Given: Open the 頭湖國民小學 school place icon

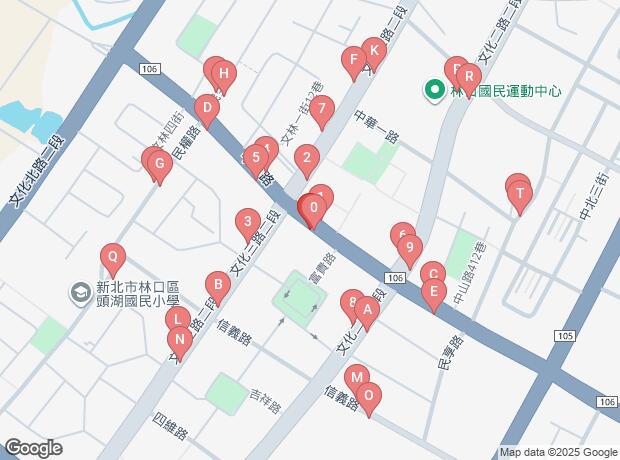Looking at the screenshot, I should (x=81, y=293).
